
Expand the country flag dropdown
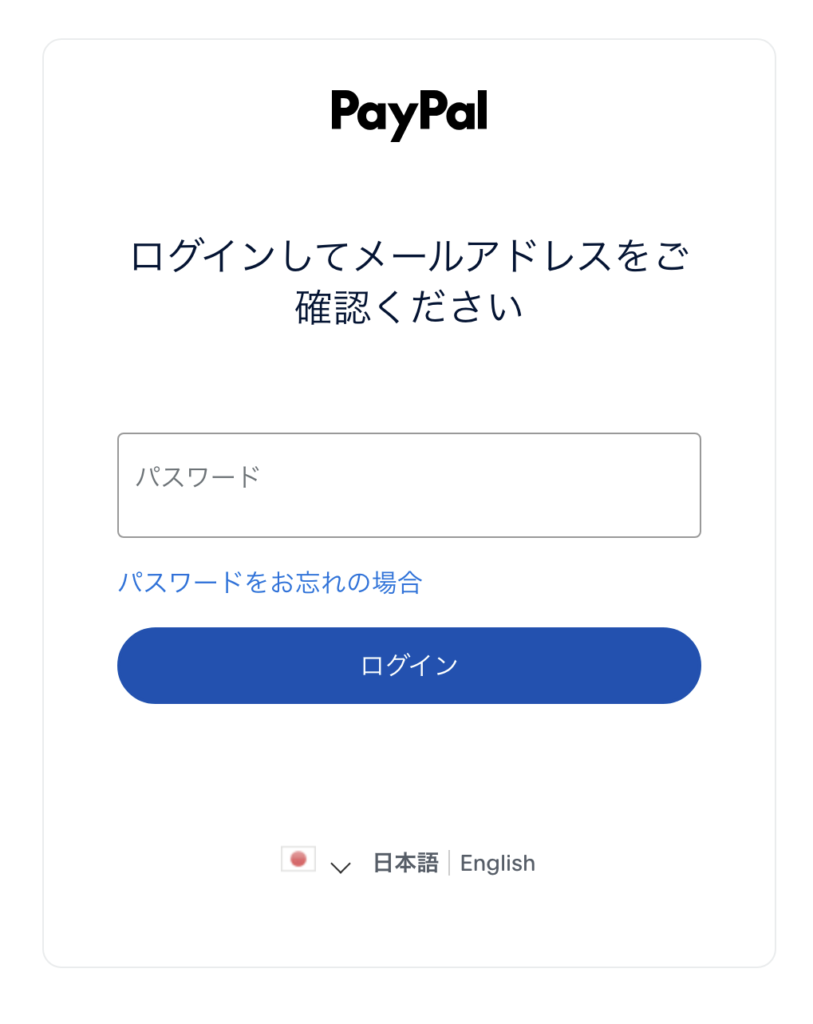(x=317, y=863)
